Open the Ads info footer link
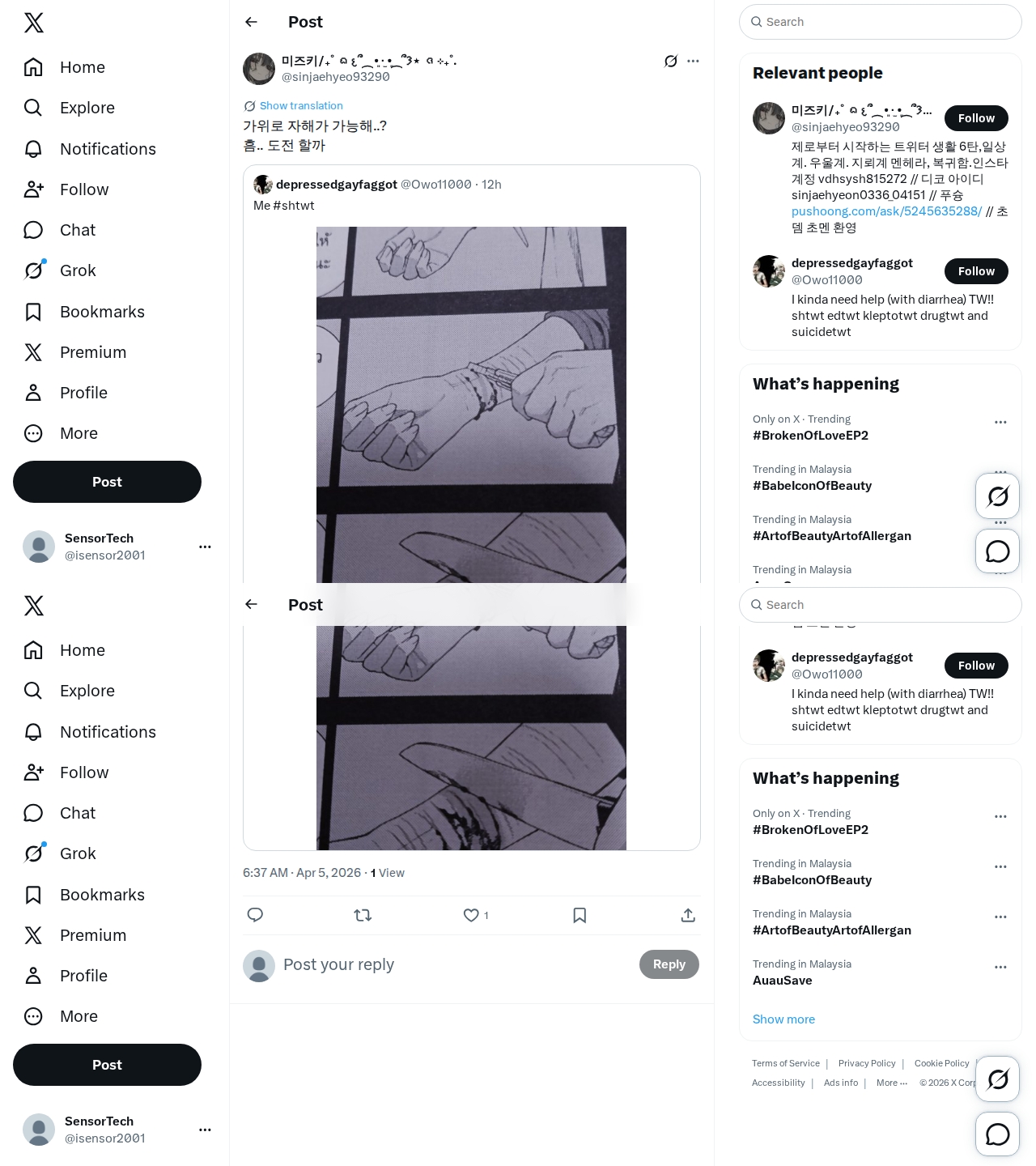Screen dimensions: 1036x1166 [840, 1083]
